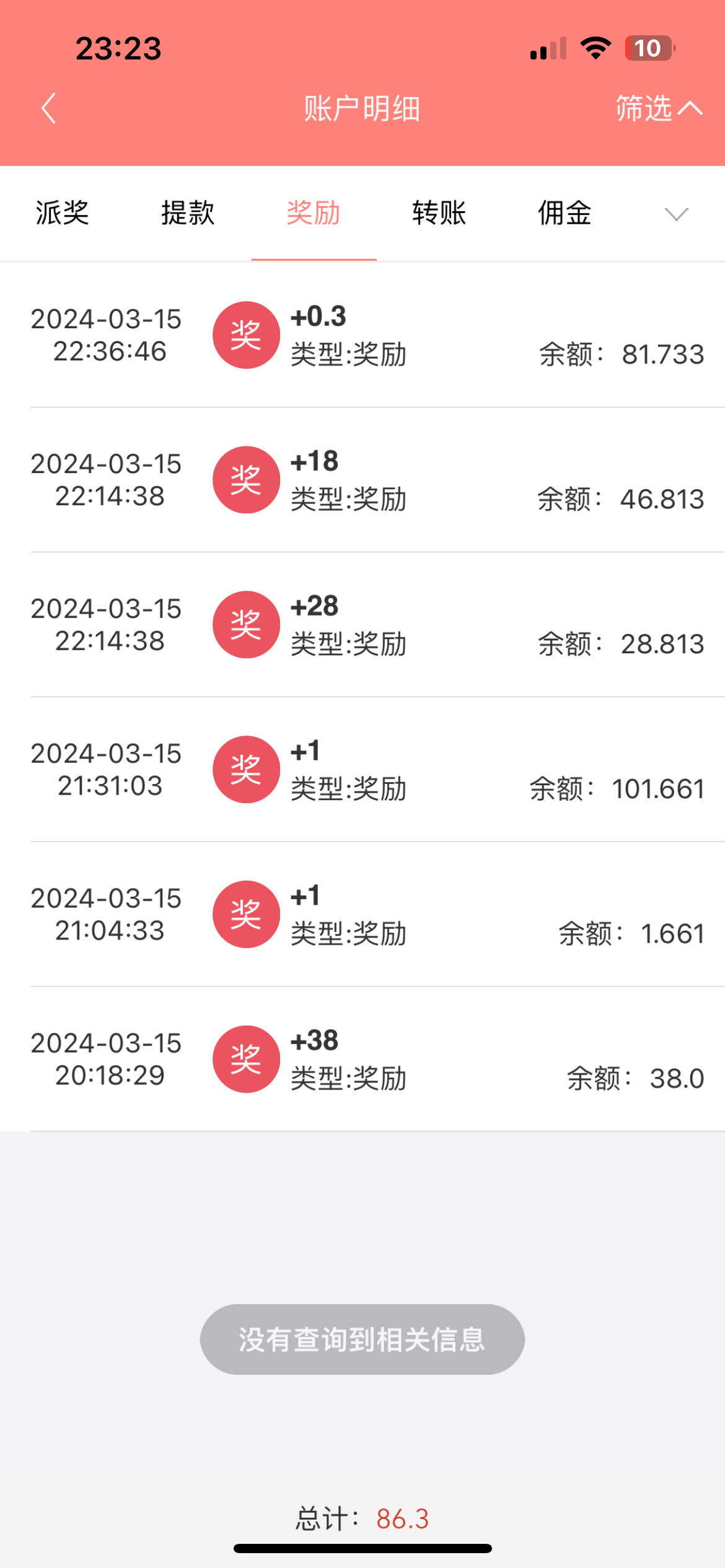725x1568 pixels.
Task: Switch to the 派奖 tab
Action: (63, 213)
